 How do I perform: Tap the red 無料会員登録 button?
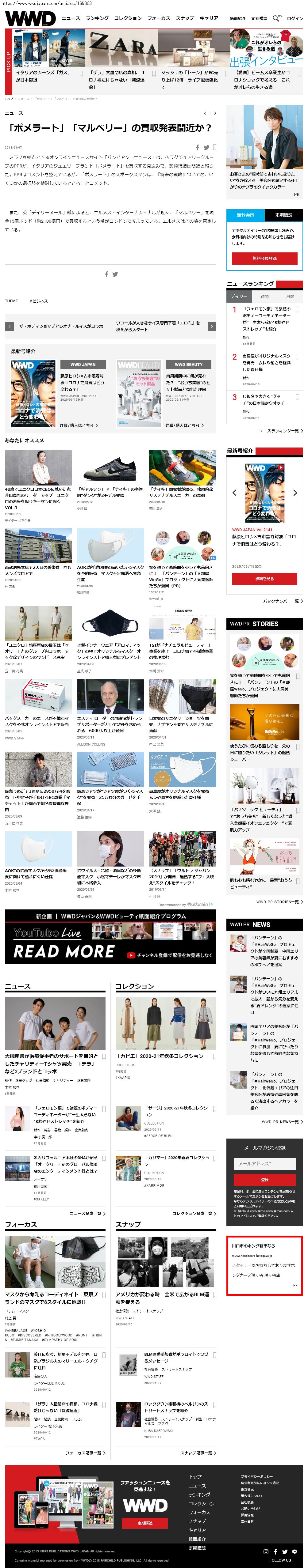(264, 258)
